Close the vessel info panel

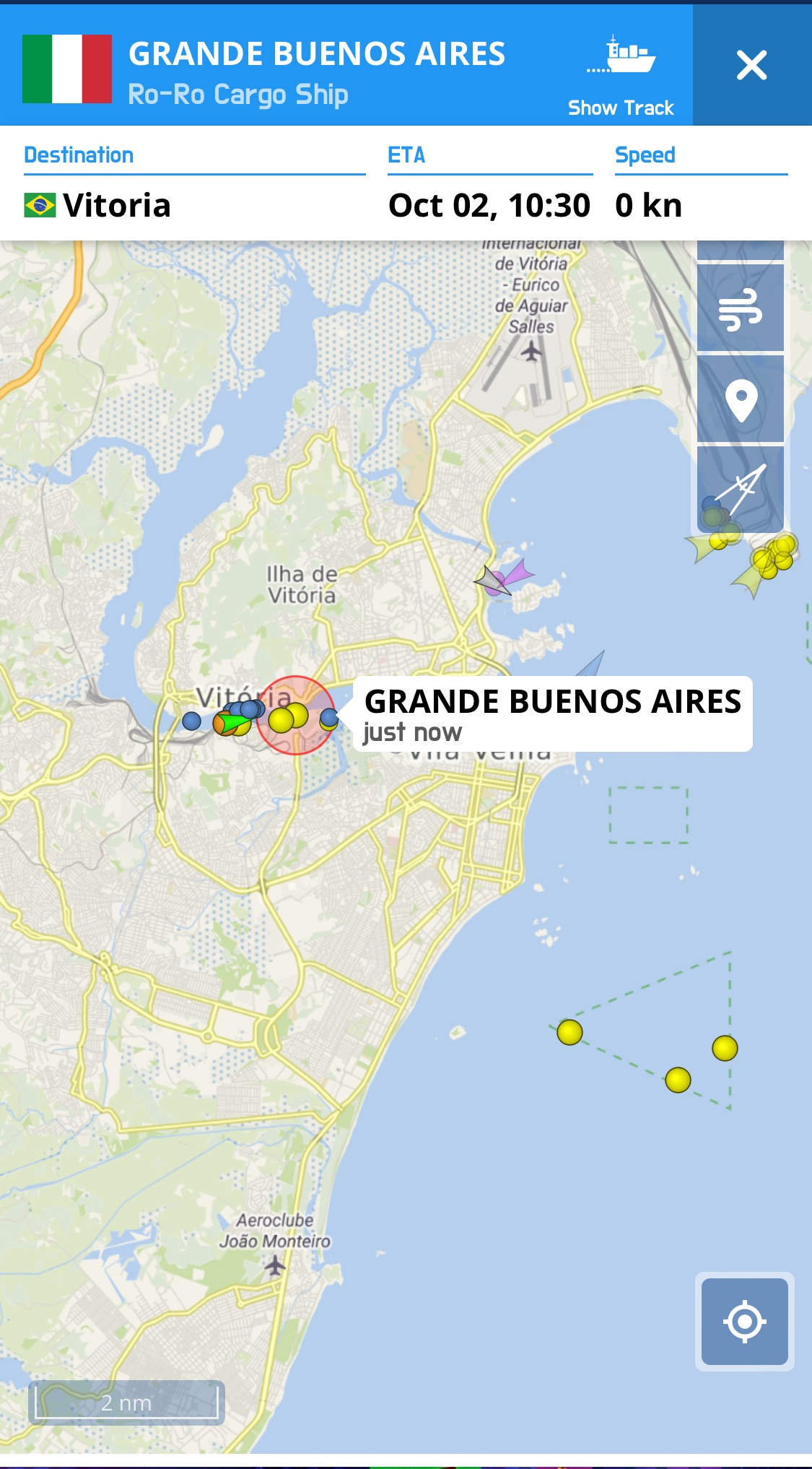pos(751,66)
